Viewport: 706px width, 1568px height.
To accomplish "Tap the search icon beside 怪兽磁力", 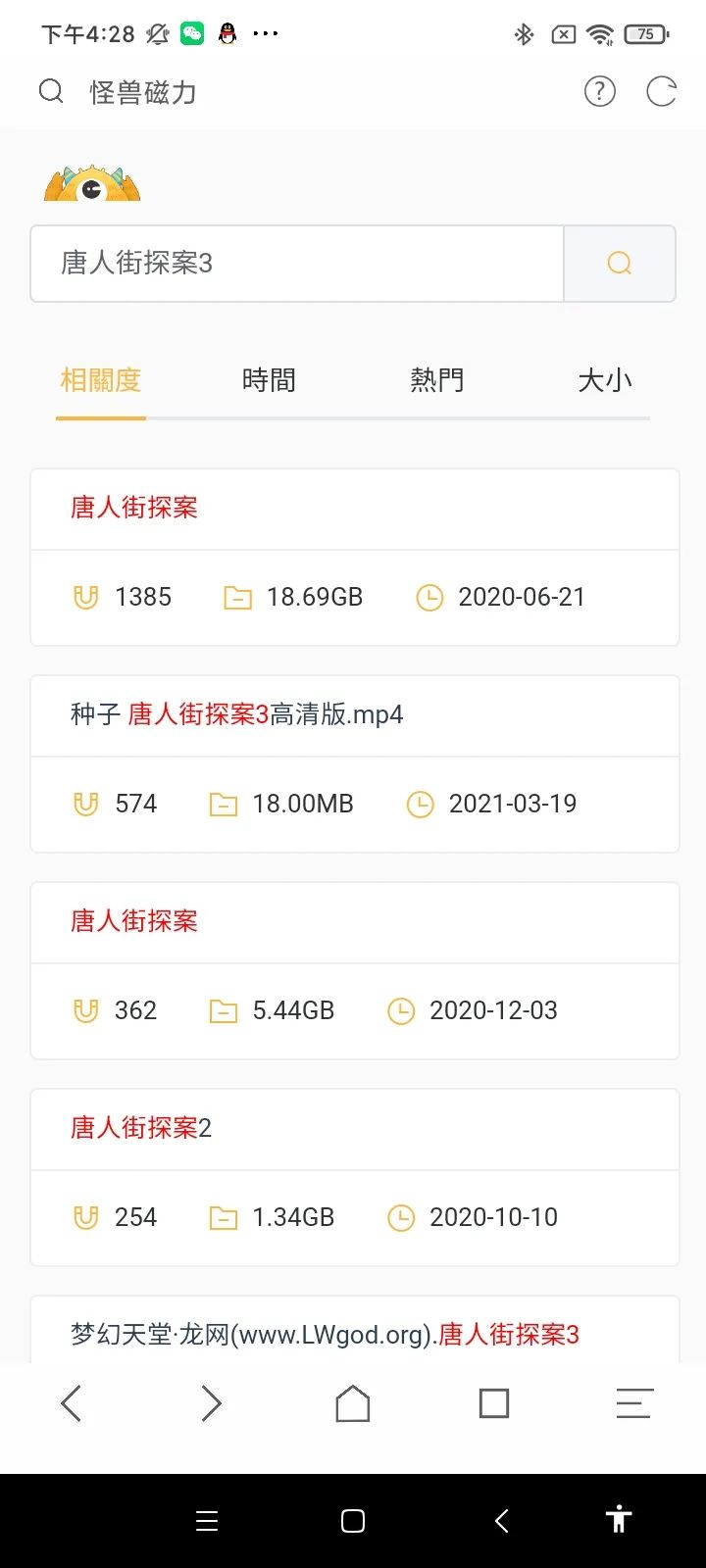I will 51,92.
